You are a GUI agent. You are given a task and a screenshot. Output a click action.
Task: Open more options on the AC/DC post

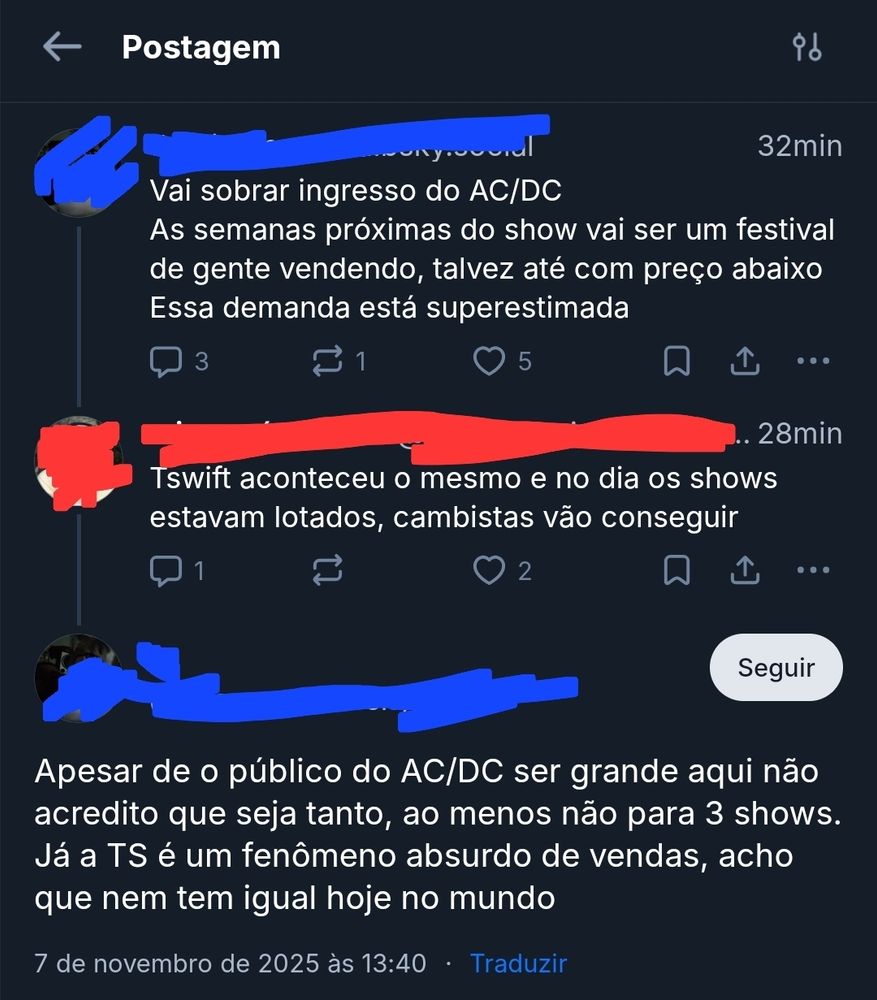pyautogui.click(x=812, y=360)
